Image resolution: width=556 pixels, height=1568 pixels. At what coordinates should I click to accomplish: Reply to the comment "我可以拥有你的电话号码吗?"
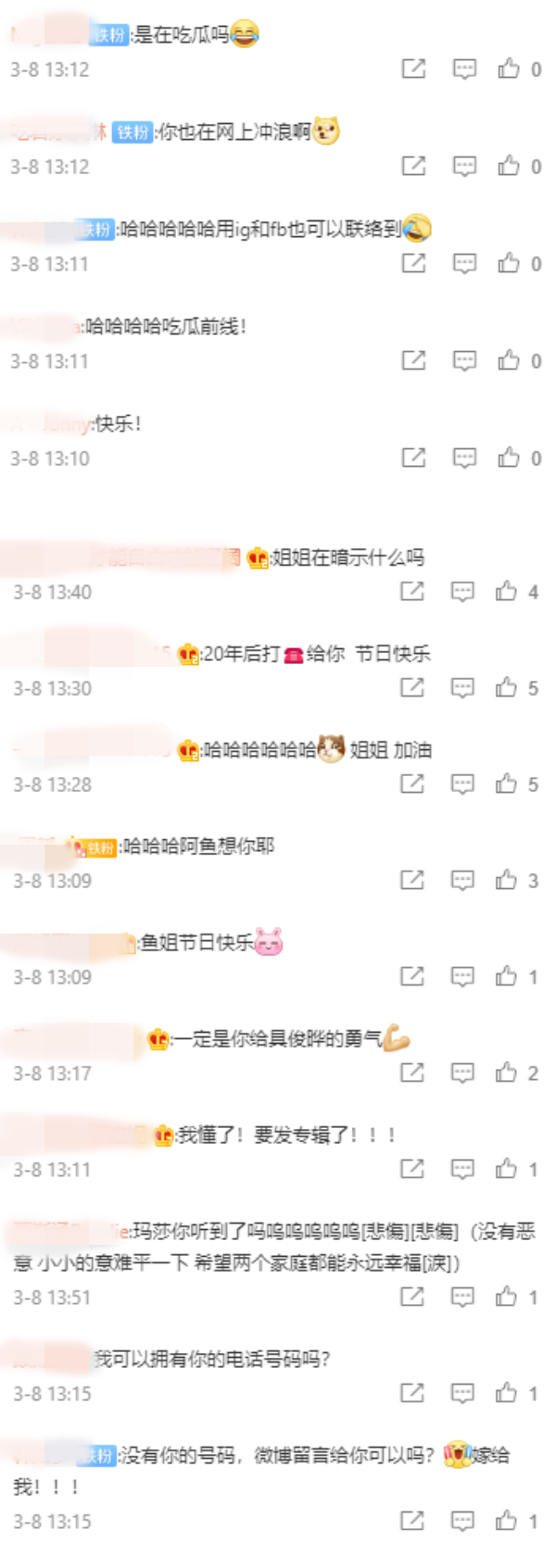461,1393
